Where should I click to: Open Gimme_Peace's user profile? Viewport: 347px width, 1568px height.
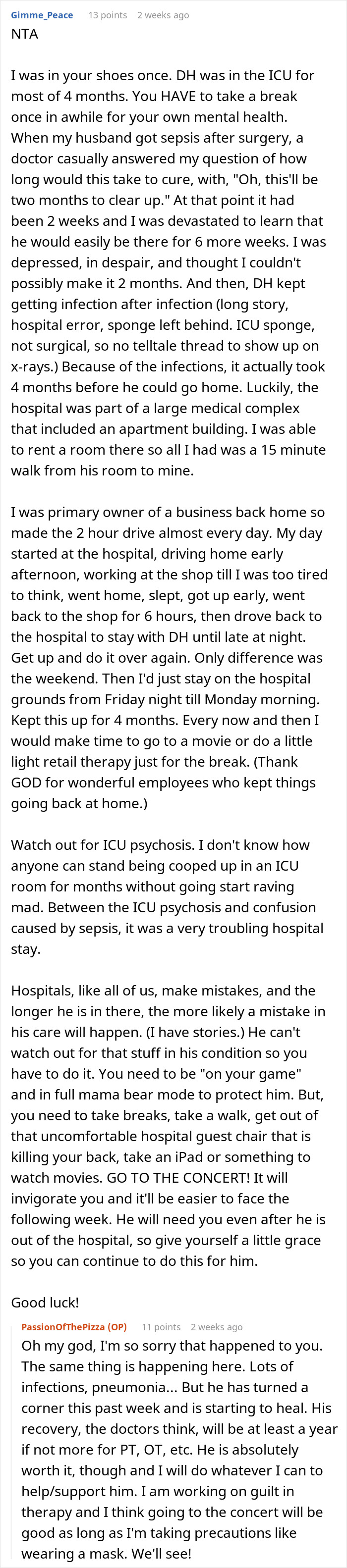[42, 15]
